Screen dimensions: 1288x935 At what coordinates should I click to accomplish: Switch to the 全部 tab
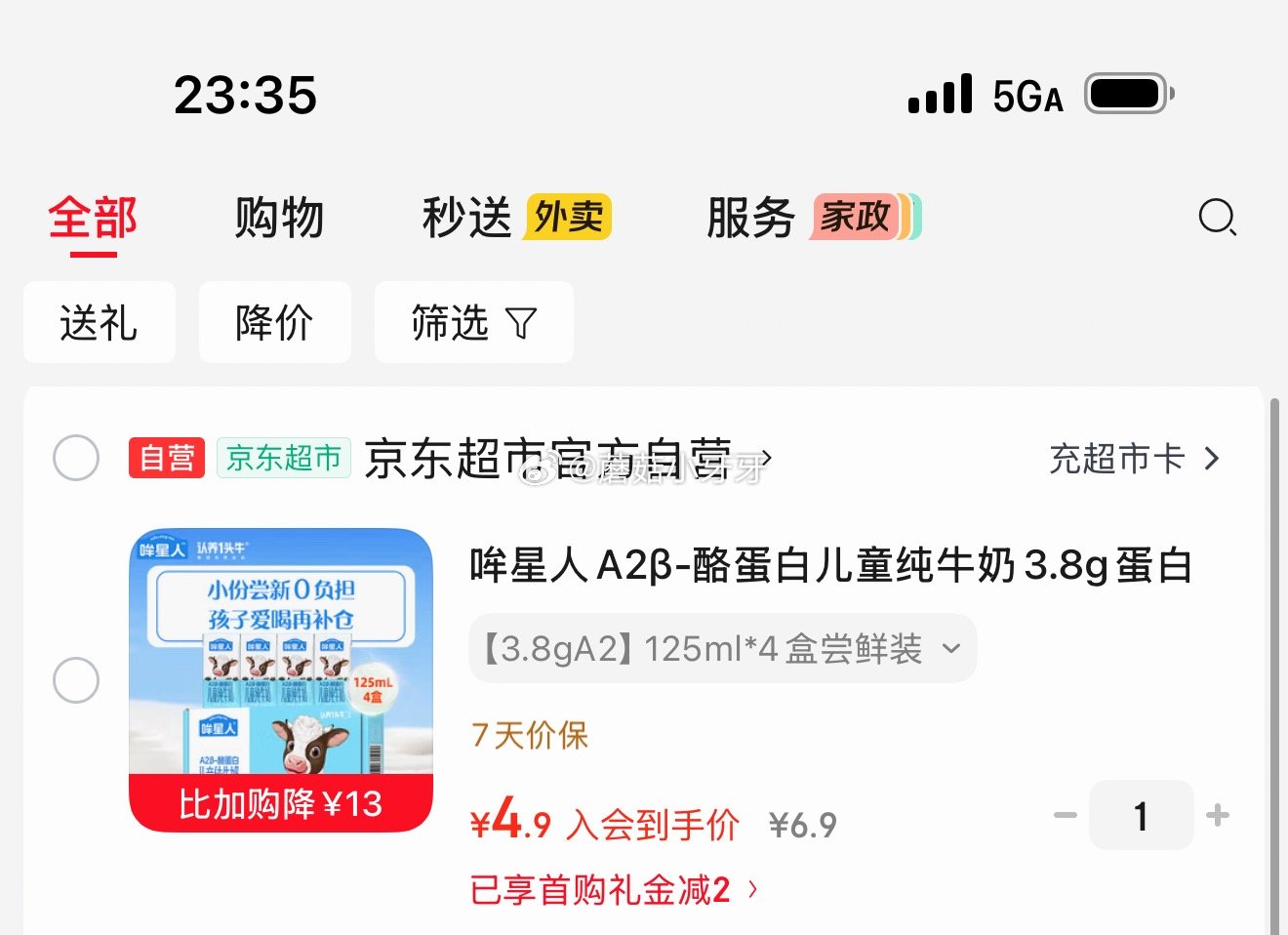pyautogui.click(x=93, y=218)
